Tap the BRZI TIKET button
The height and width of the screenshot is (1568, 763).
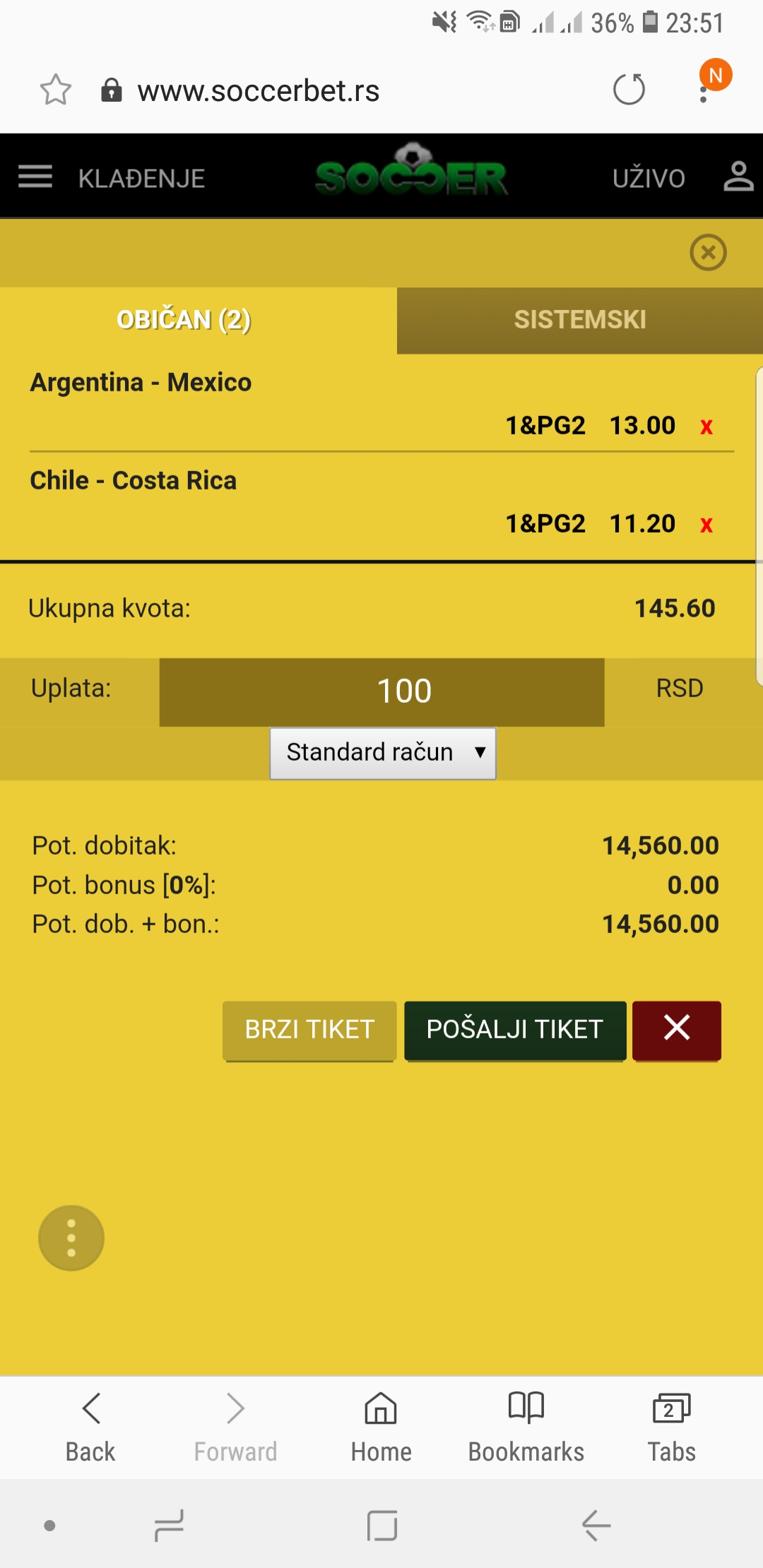pyautogui.click(x=309, y=1030)
